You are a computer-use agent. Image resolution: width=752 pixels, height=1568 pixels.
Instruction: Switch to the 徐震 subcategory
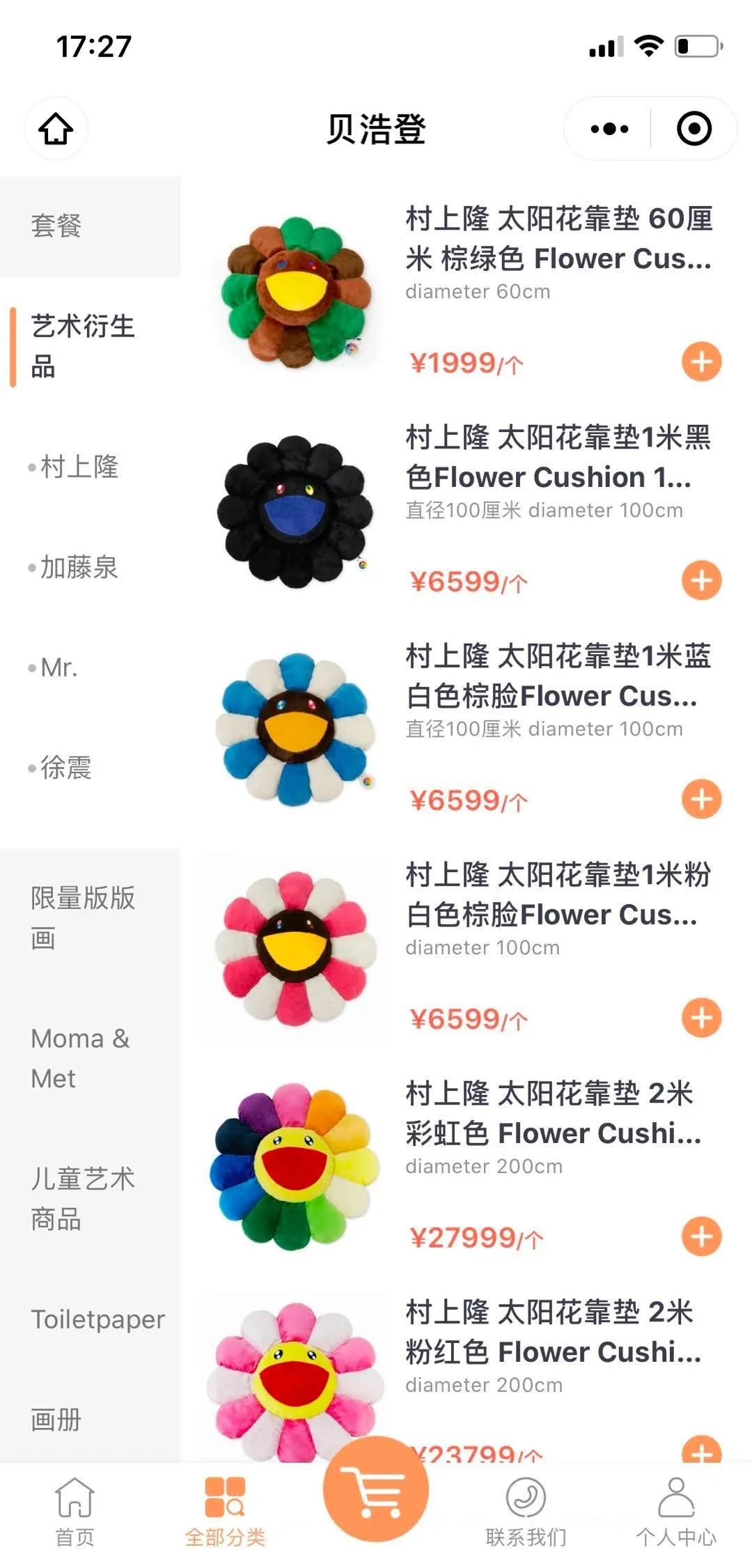pyautogui.click(x=66, y=768)
